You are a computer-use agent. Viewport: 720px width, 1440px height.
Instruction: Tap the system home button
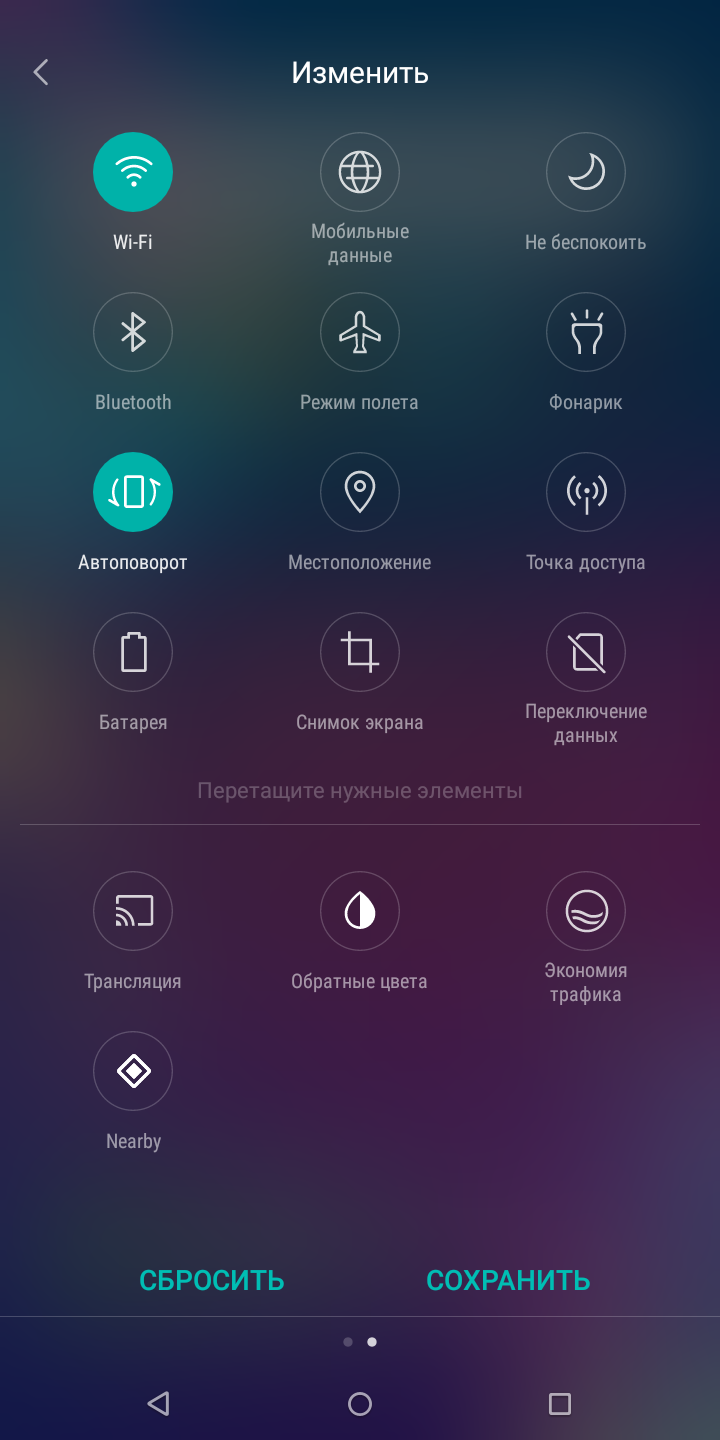click(x=360, y=1404)
